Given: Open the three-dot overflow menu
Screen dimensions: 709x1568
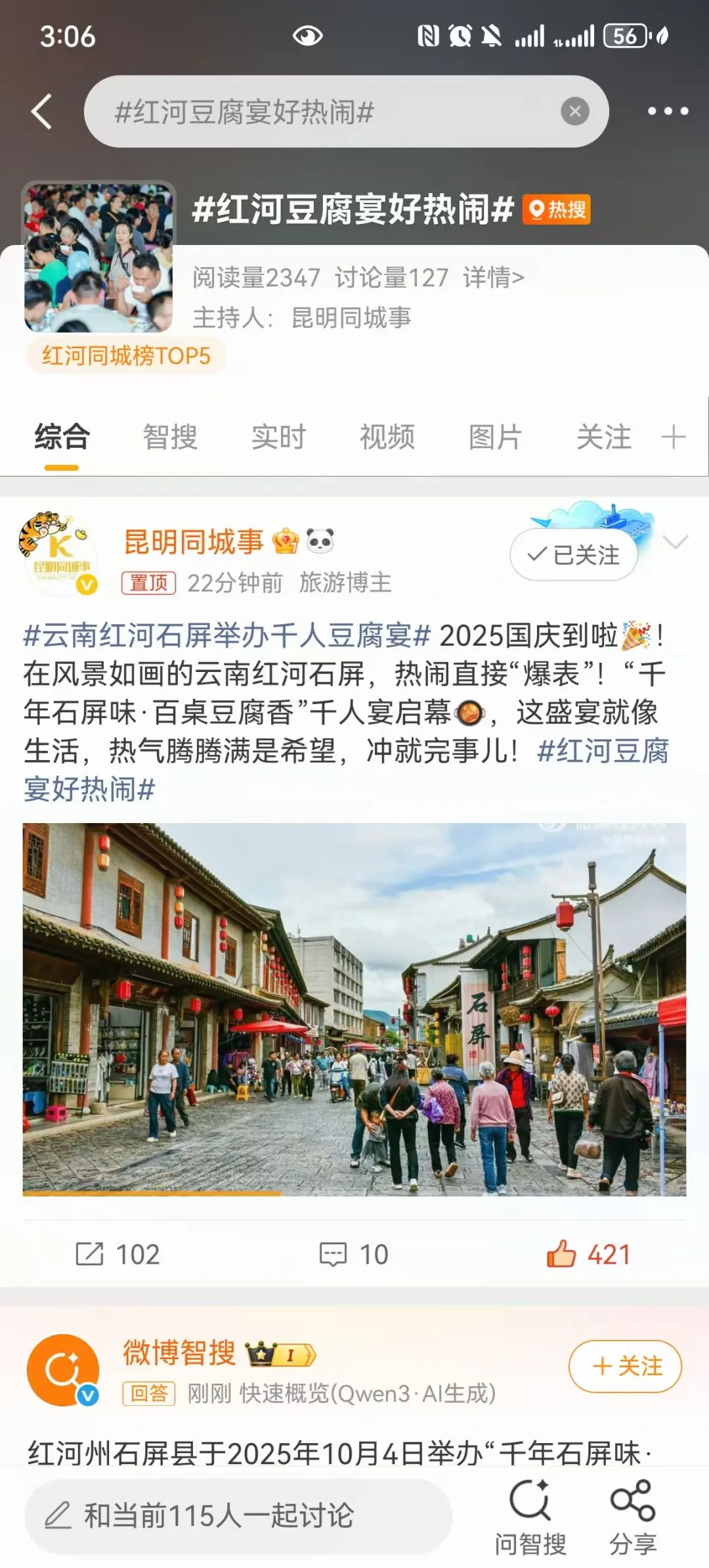Looking at the screenshot, I should (x=668, y=111).
